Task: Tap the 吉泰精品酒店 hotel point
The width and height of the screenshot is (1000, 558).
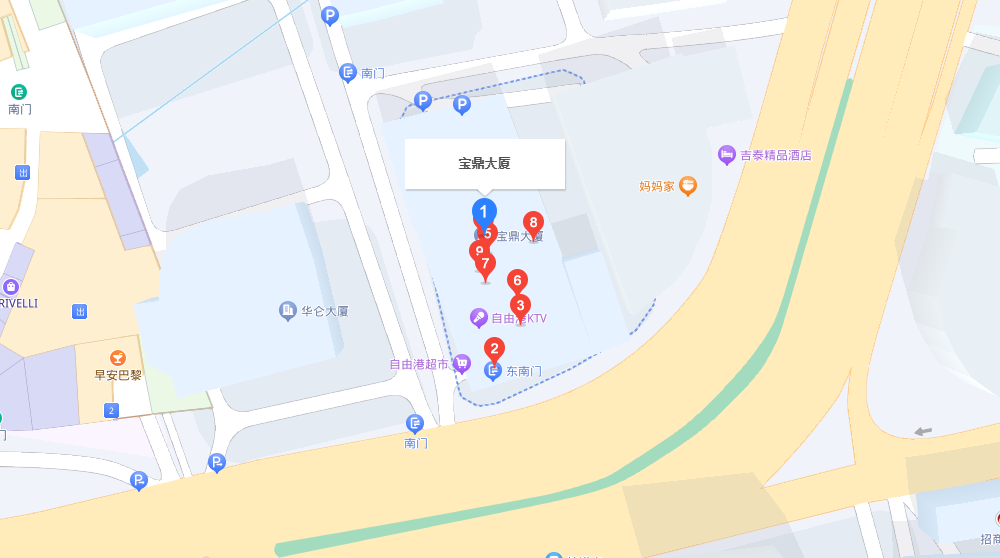Action: click(x=727, y=155)
